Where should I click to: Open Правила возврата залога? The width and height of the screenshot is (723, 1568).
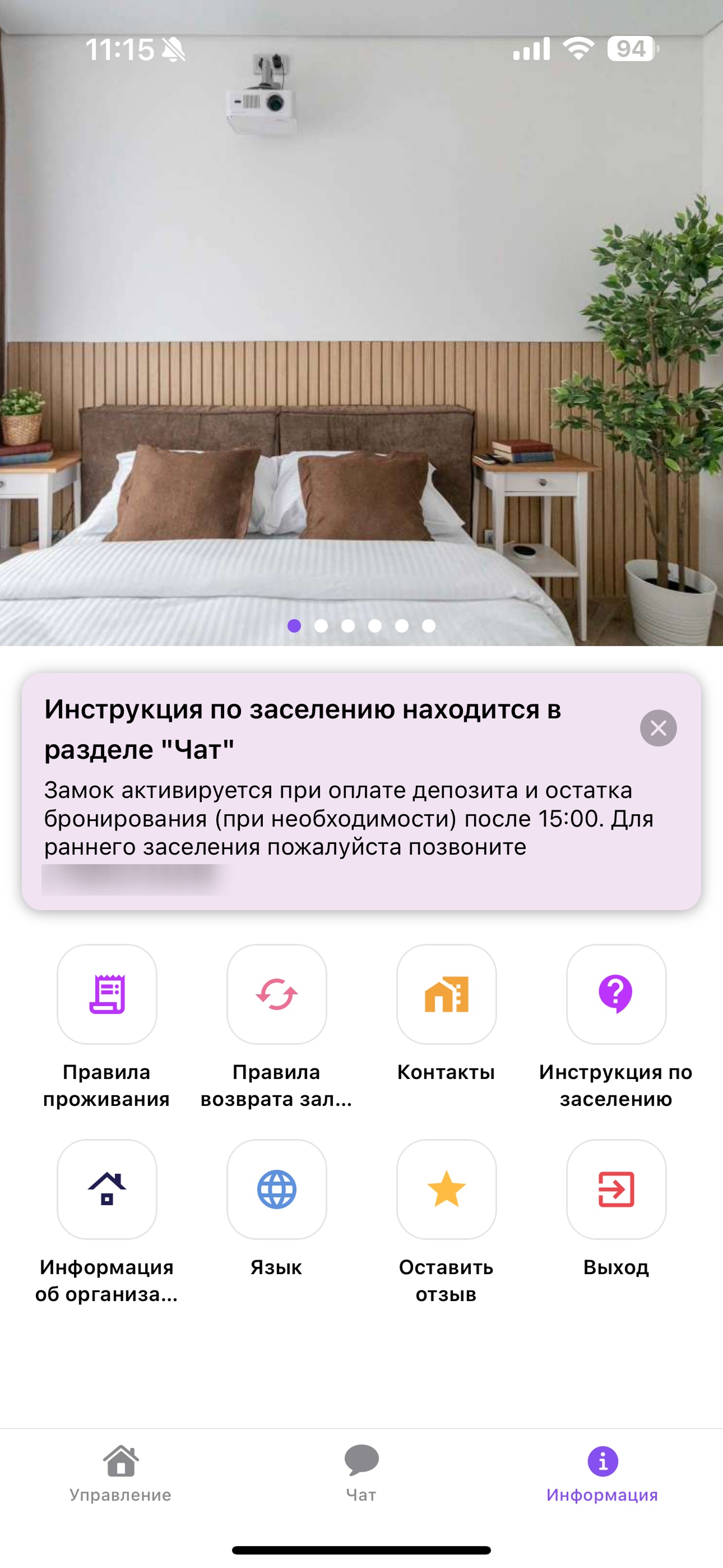tap(276, 994)
